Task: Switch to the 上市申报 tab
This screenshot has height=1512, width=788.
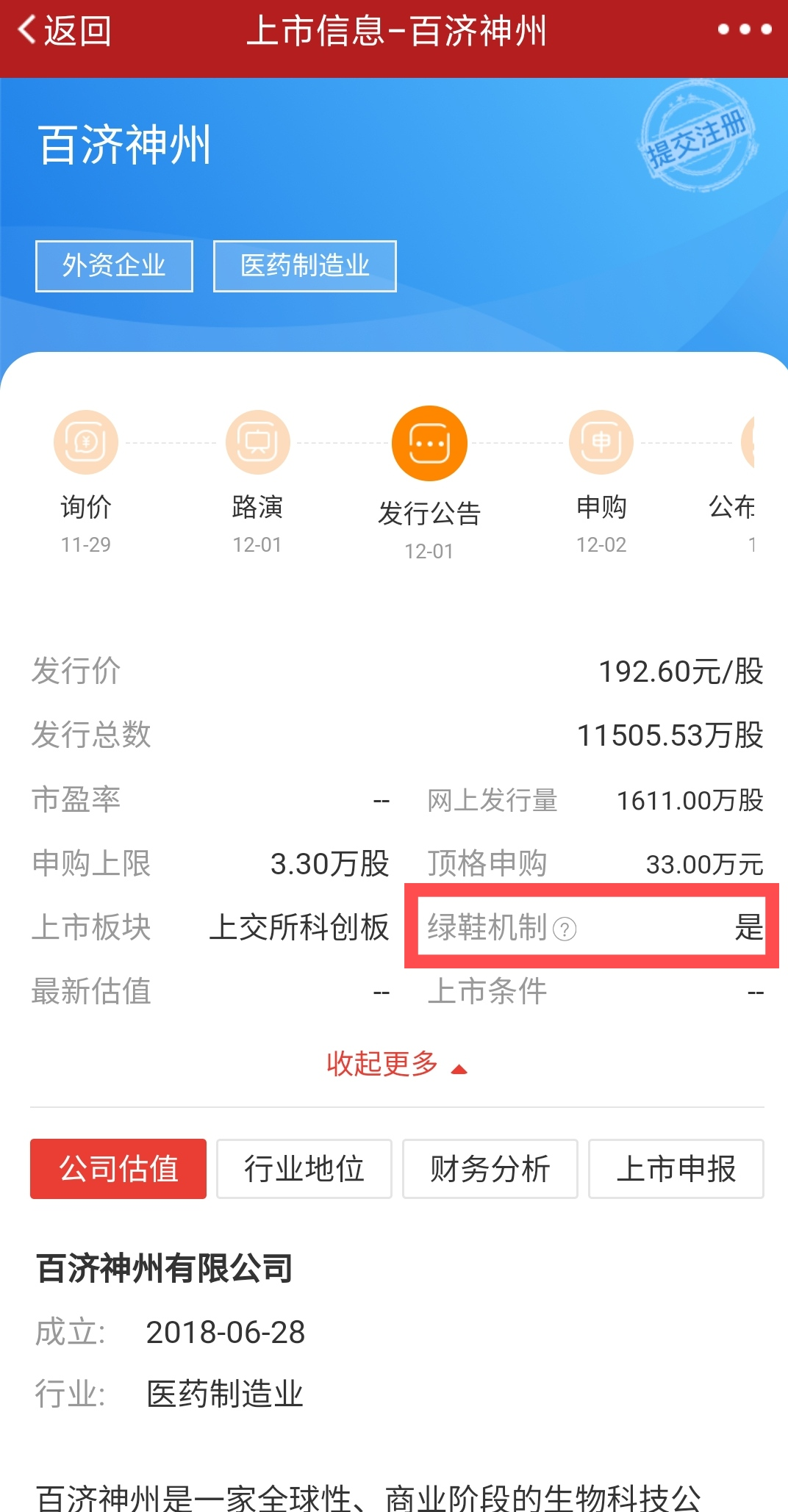Action: coord(676,1169)
